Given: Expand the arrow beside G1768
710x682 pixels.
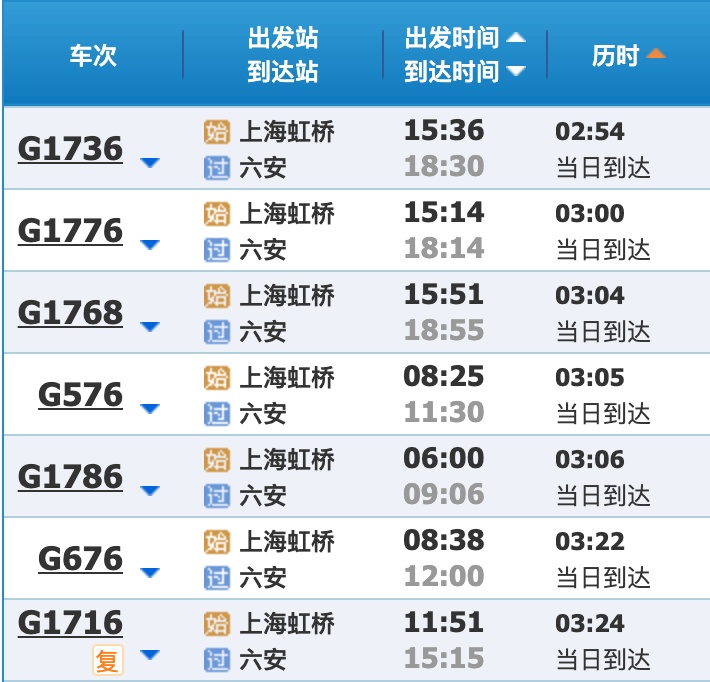Looking at the screenshot, I should coord(150,326).
